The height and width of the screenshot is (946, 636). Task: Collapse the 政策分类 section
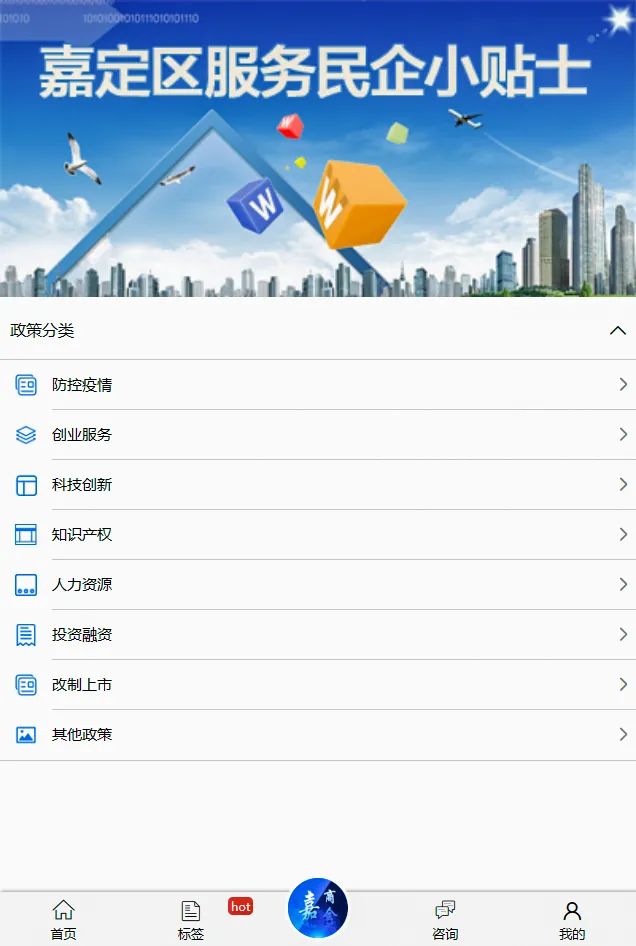tap(617, 331)
